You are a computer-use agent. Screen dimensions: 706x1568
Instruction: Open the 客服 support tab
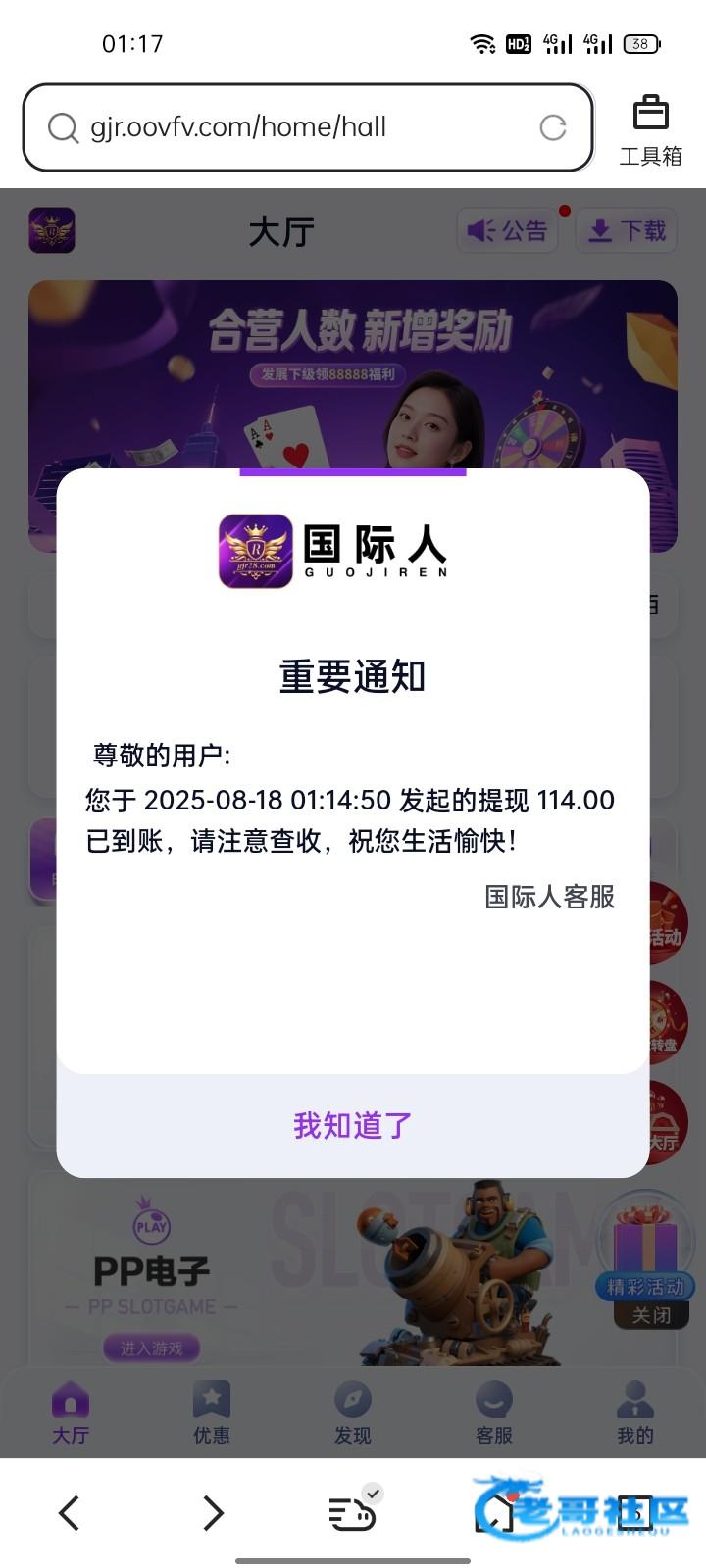click(494, 1412)
